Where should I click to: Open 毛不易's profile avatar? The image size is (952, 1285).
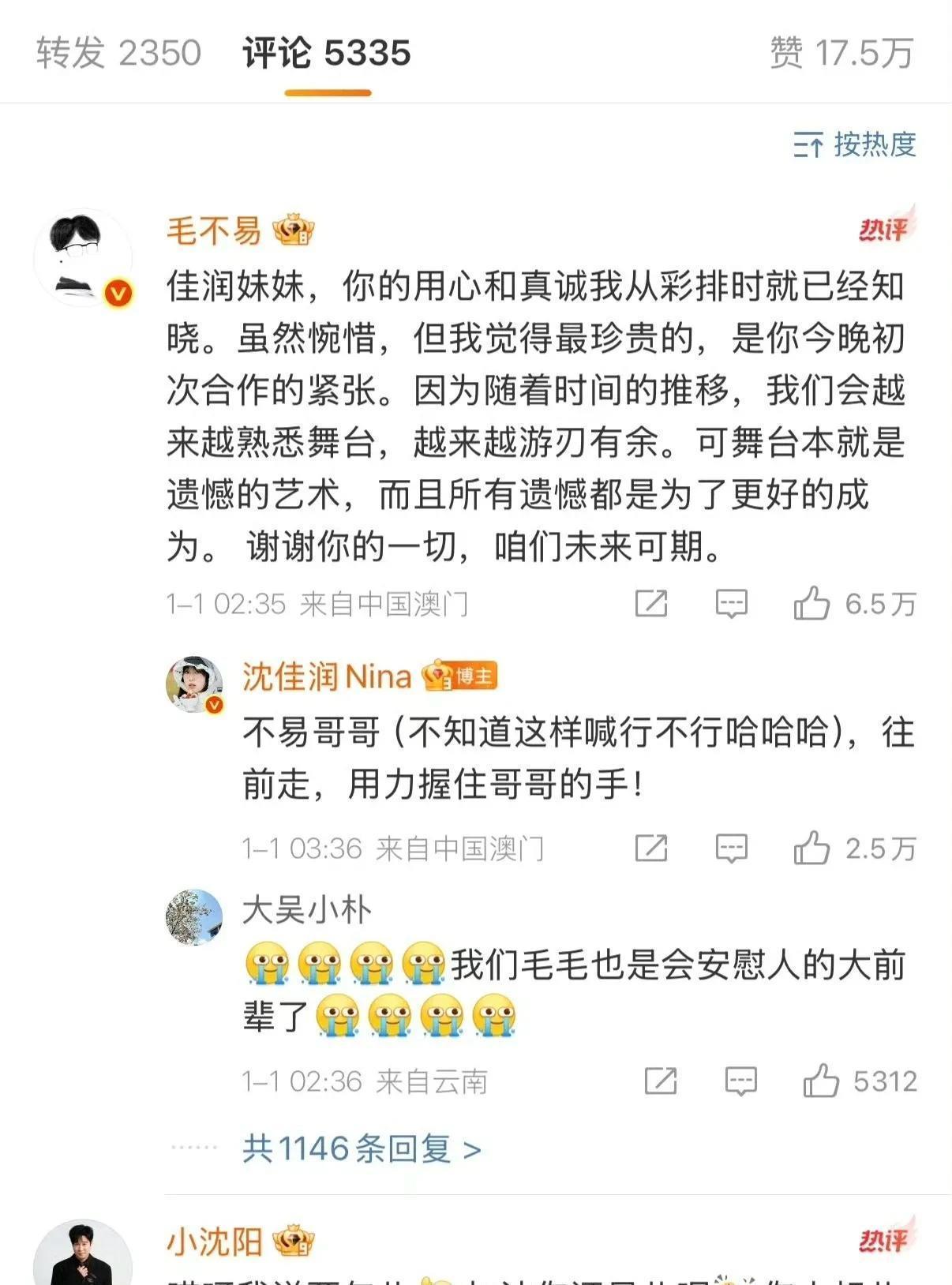83,257
